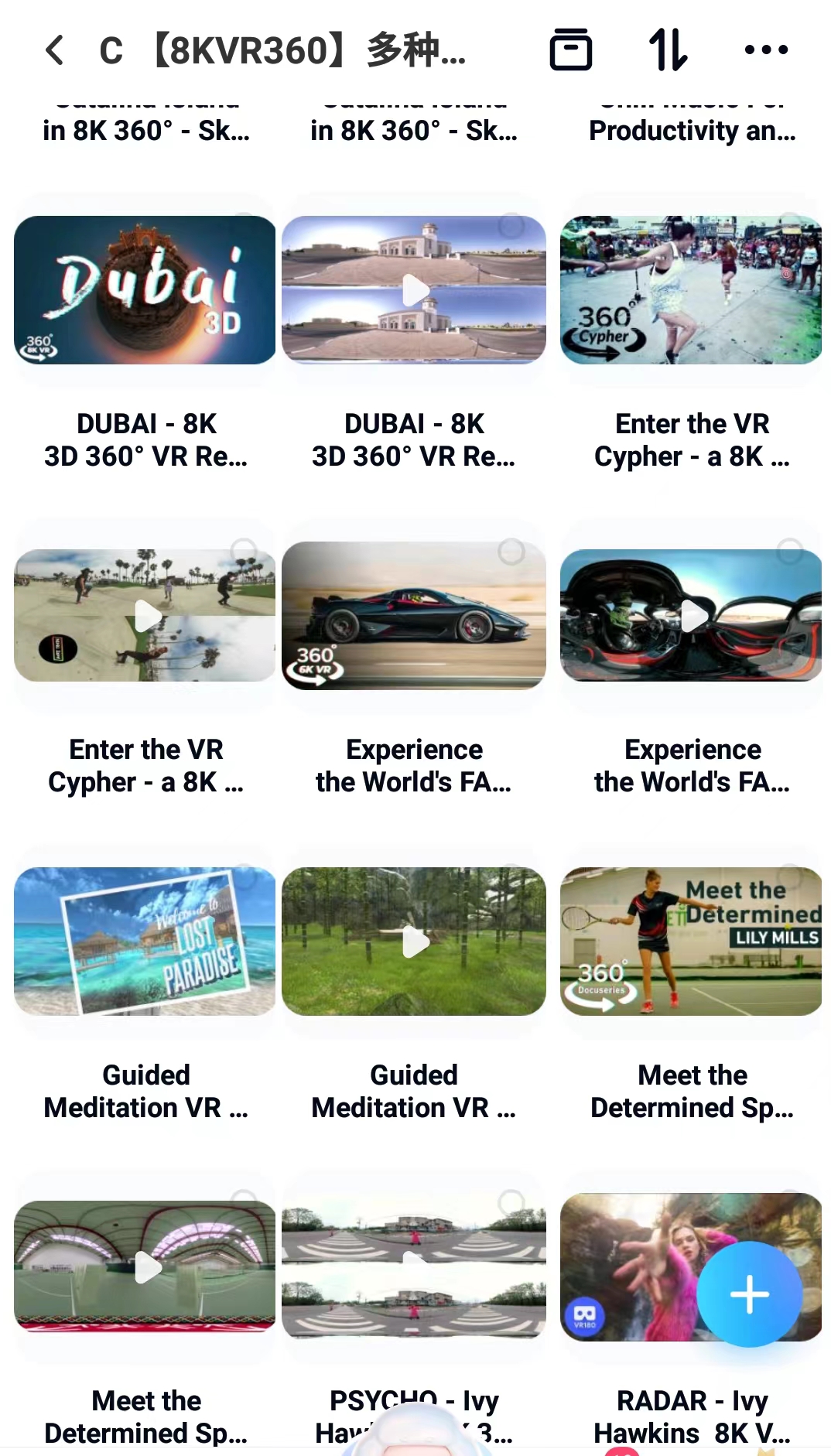Open the three-dot overflow menu
This screenshot has height=1456, width=831.
766,50
